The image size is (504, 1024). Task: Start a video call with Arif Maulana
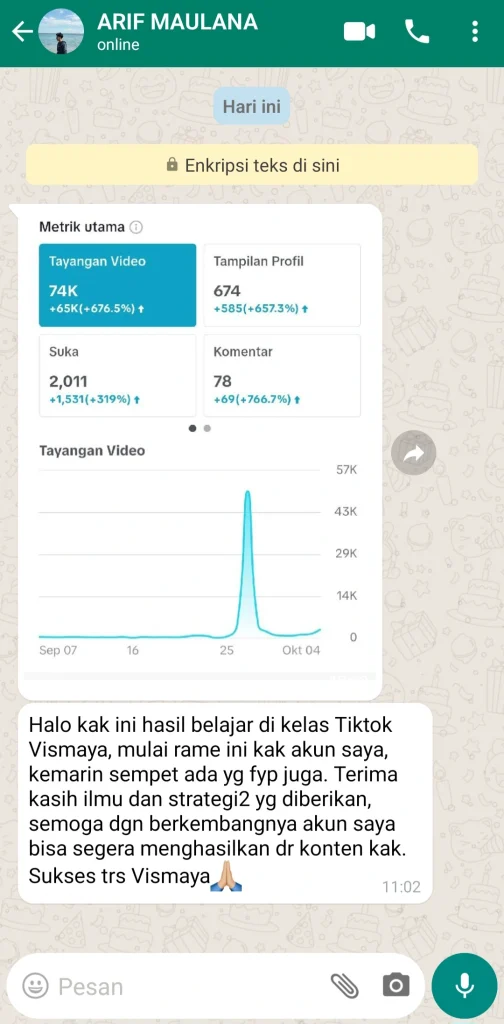[360, 31]
